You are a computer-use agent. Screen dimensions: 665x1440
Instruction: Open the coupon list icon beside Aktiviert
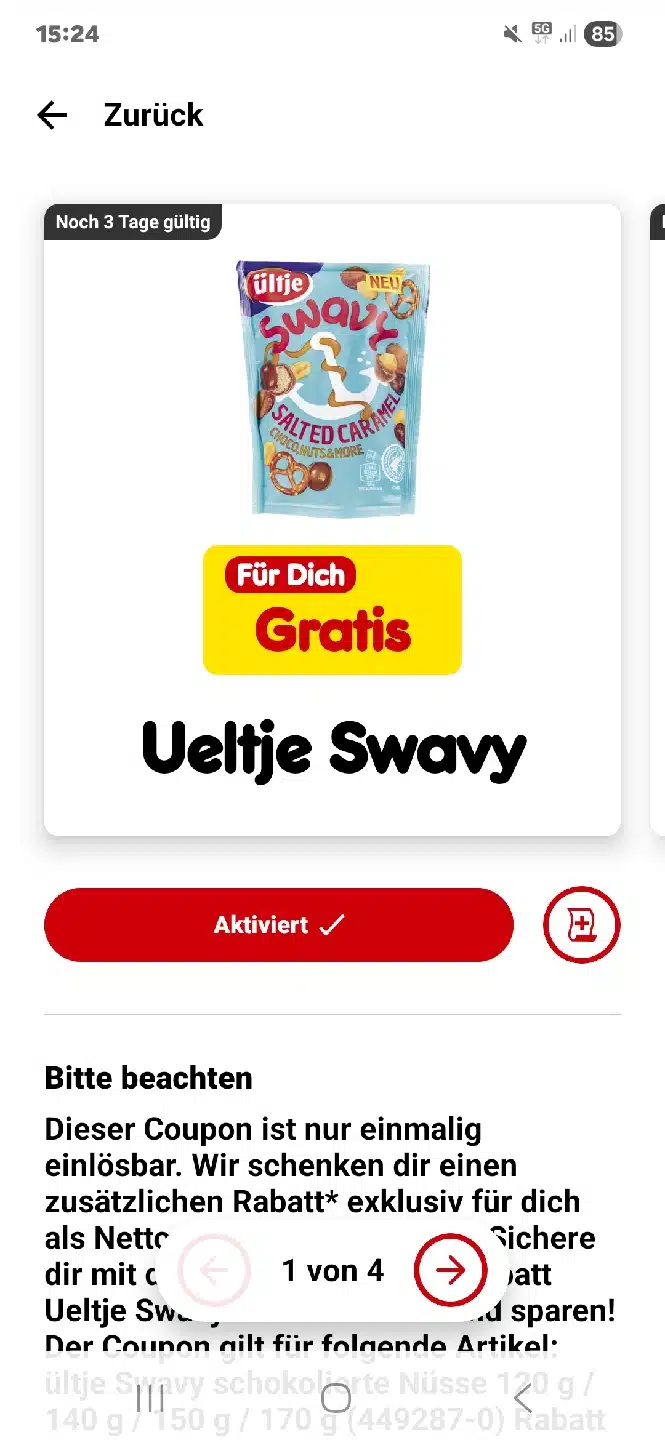581,925
